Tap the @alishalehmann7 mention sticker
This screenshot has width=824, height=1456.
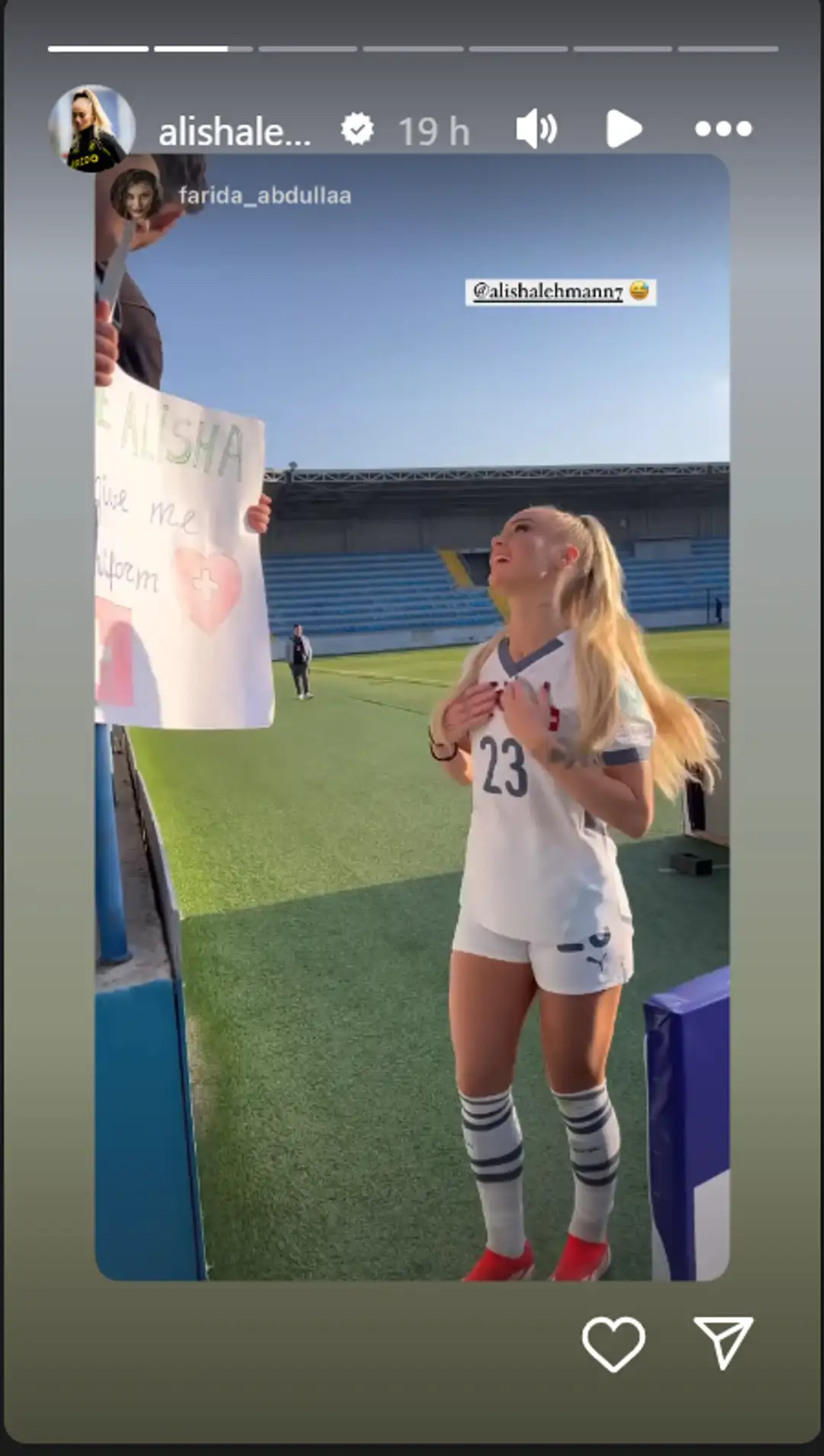(x=560, y=292)
